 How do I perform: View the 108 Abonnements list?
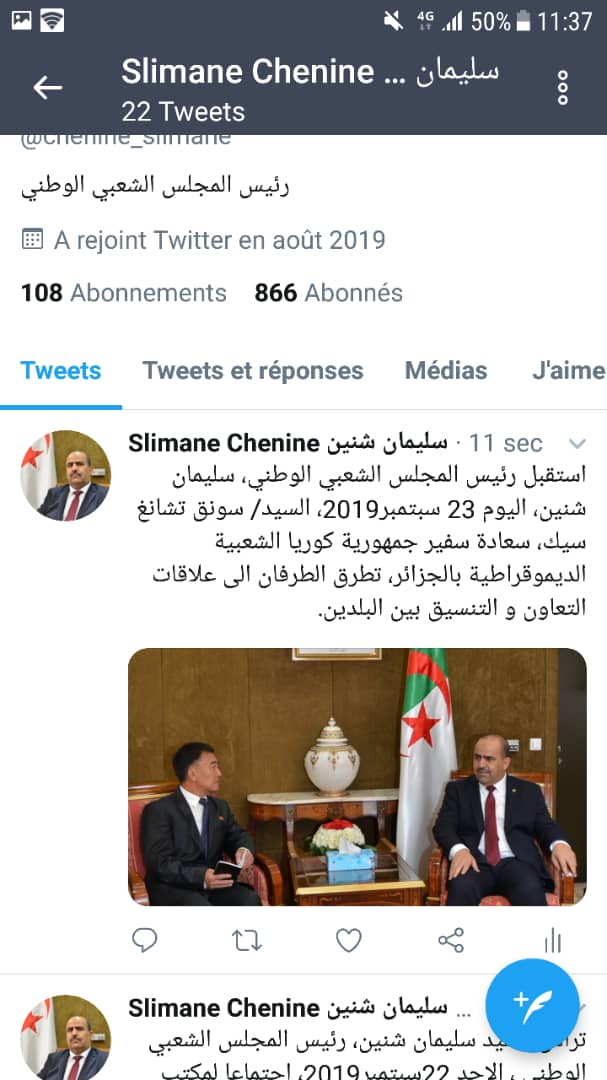(124, 293)
